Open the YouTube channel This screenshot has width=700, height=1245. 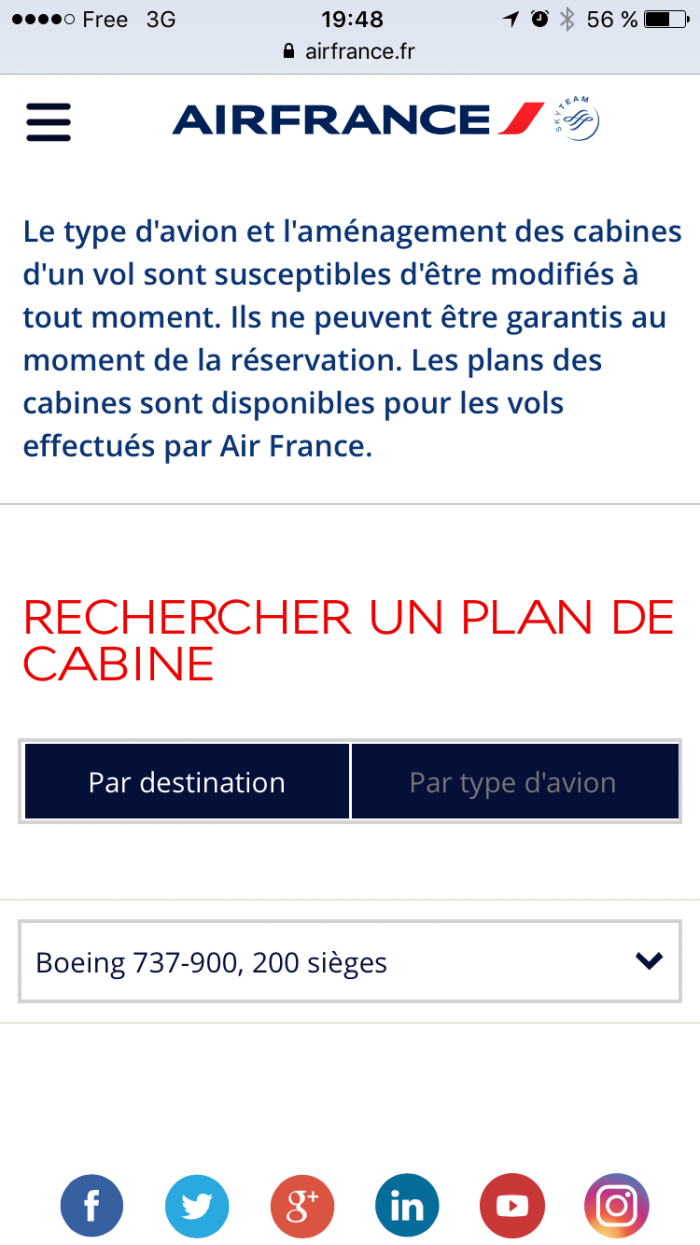(512, 1207)
